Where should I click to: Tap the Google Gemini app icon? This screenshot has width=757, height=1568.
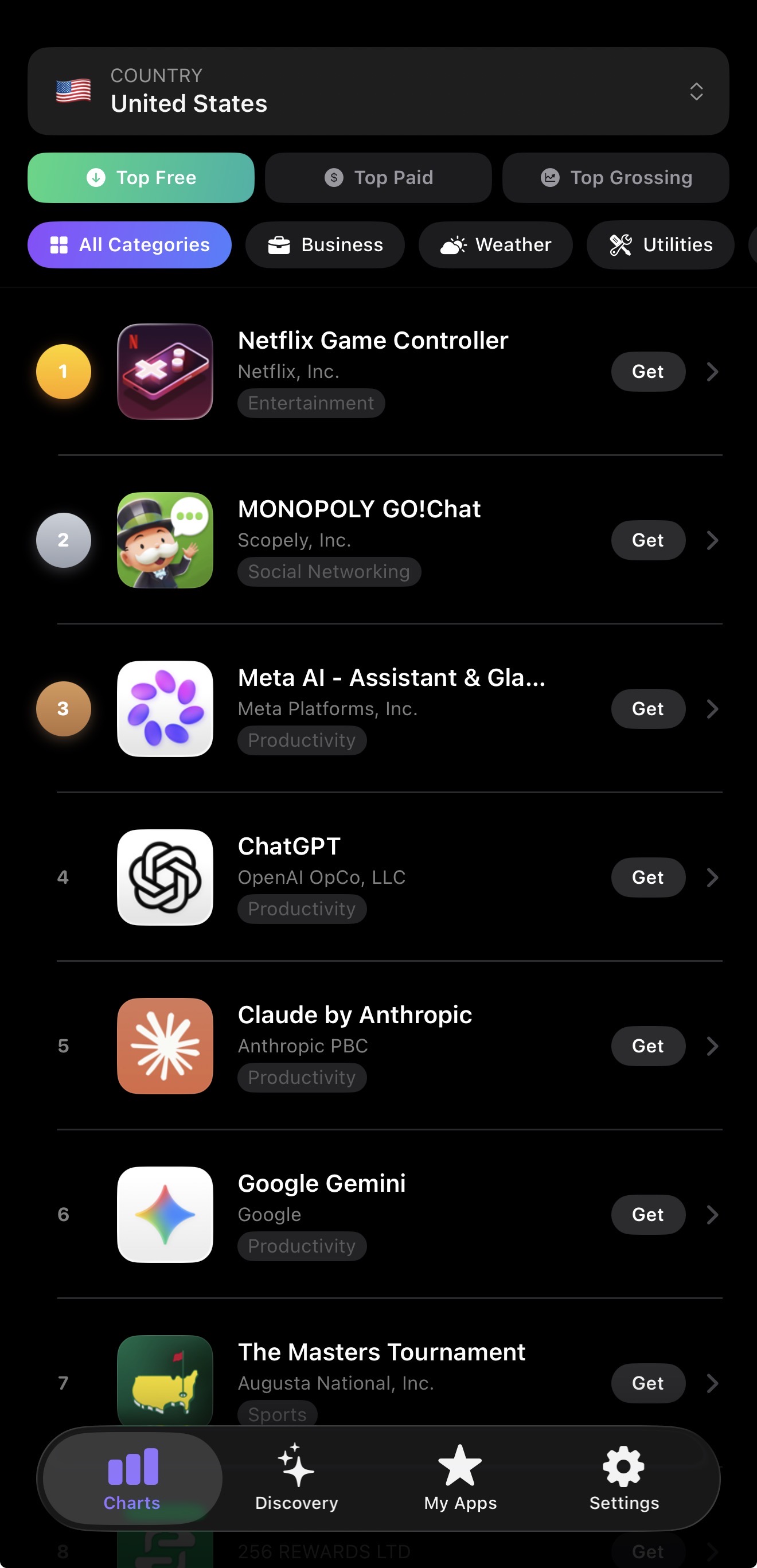(x=164, y=1214)
